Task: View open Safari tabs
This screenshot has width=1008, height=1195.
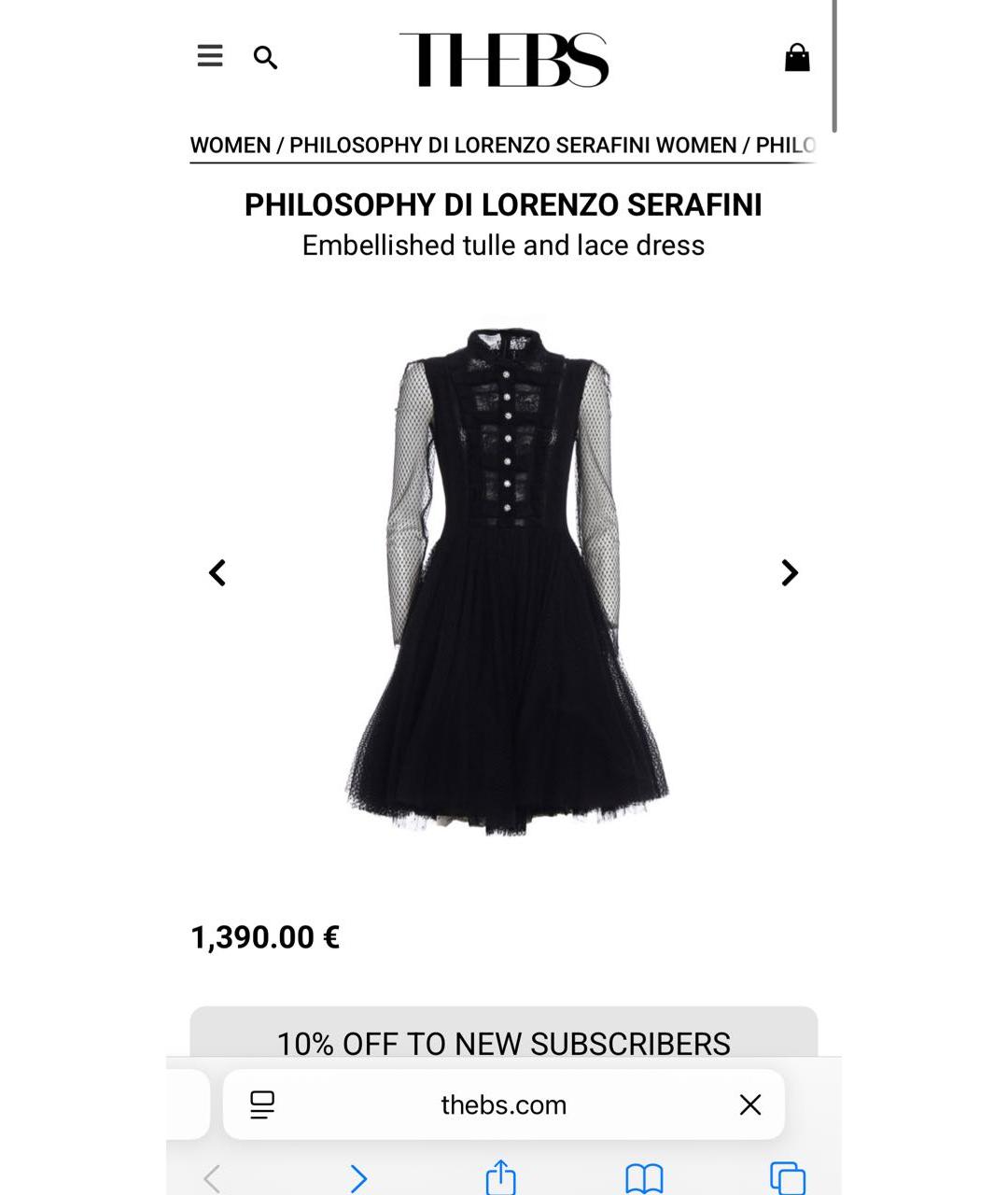Action: (788, 1178)
